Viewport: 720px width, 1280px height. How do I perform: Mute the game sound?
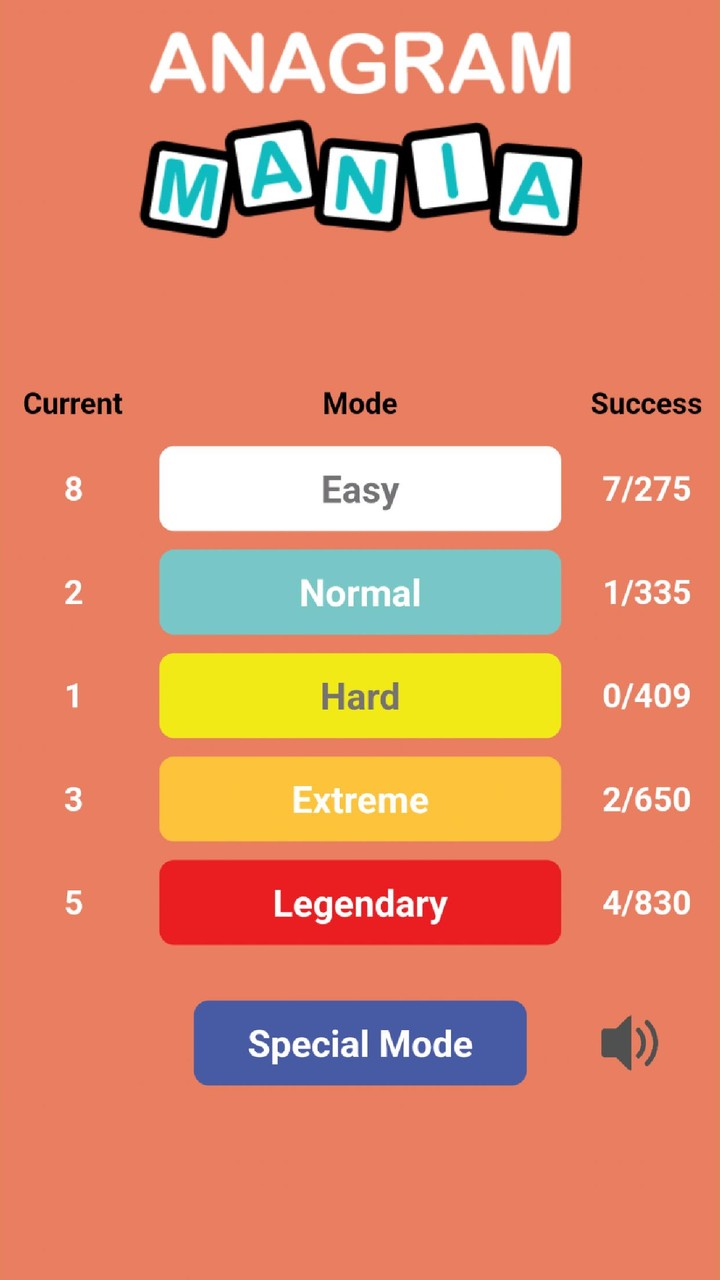[629, 1043]
